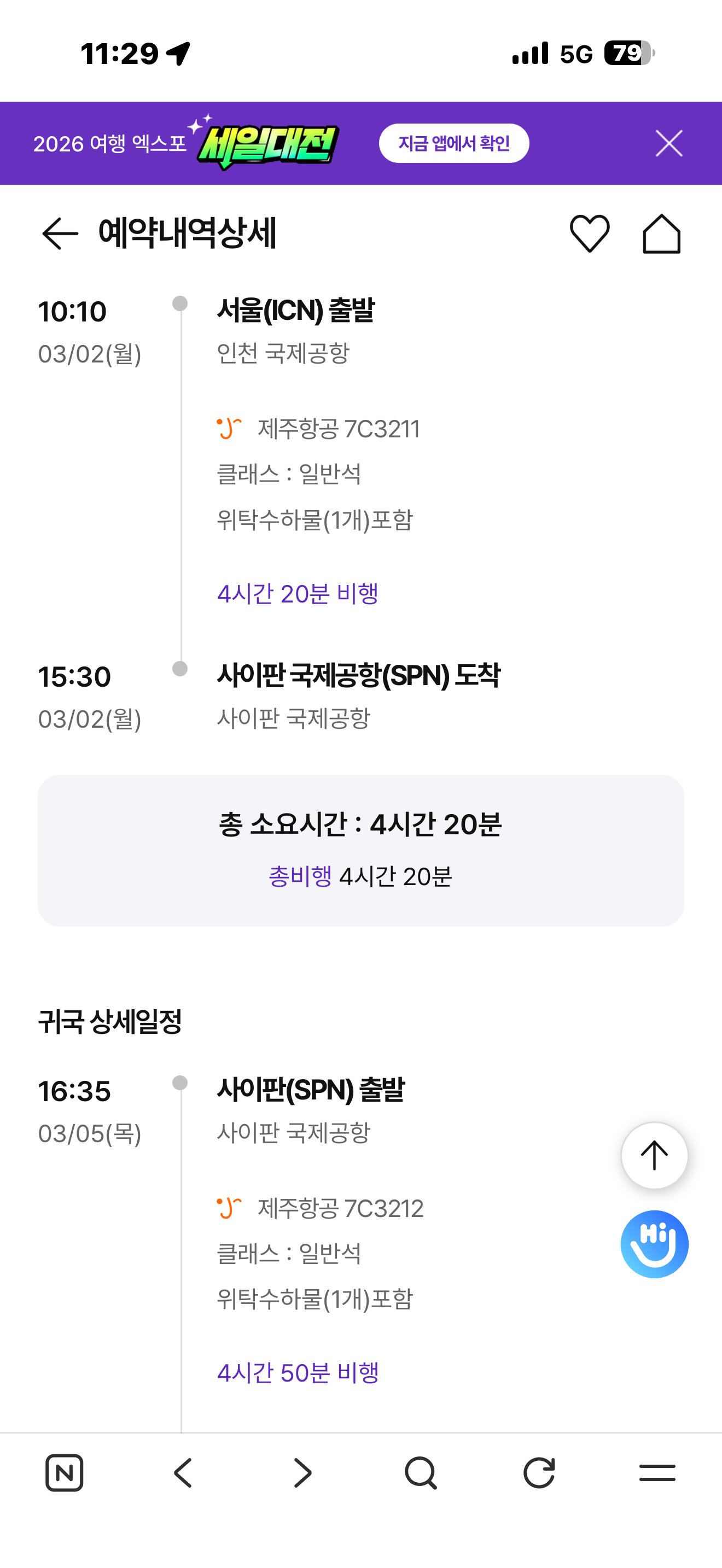Dismiss the 세일대전 promo banner
The image size is (722, 1568).
click(668, 143)
